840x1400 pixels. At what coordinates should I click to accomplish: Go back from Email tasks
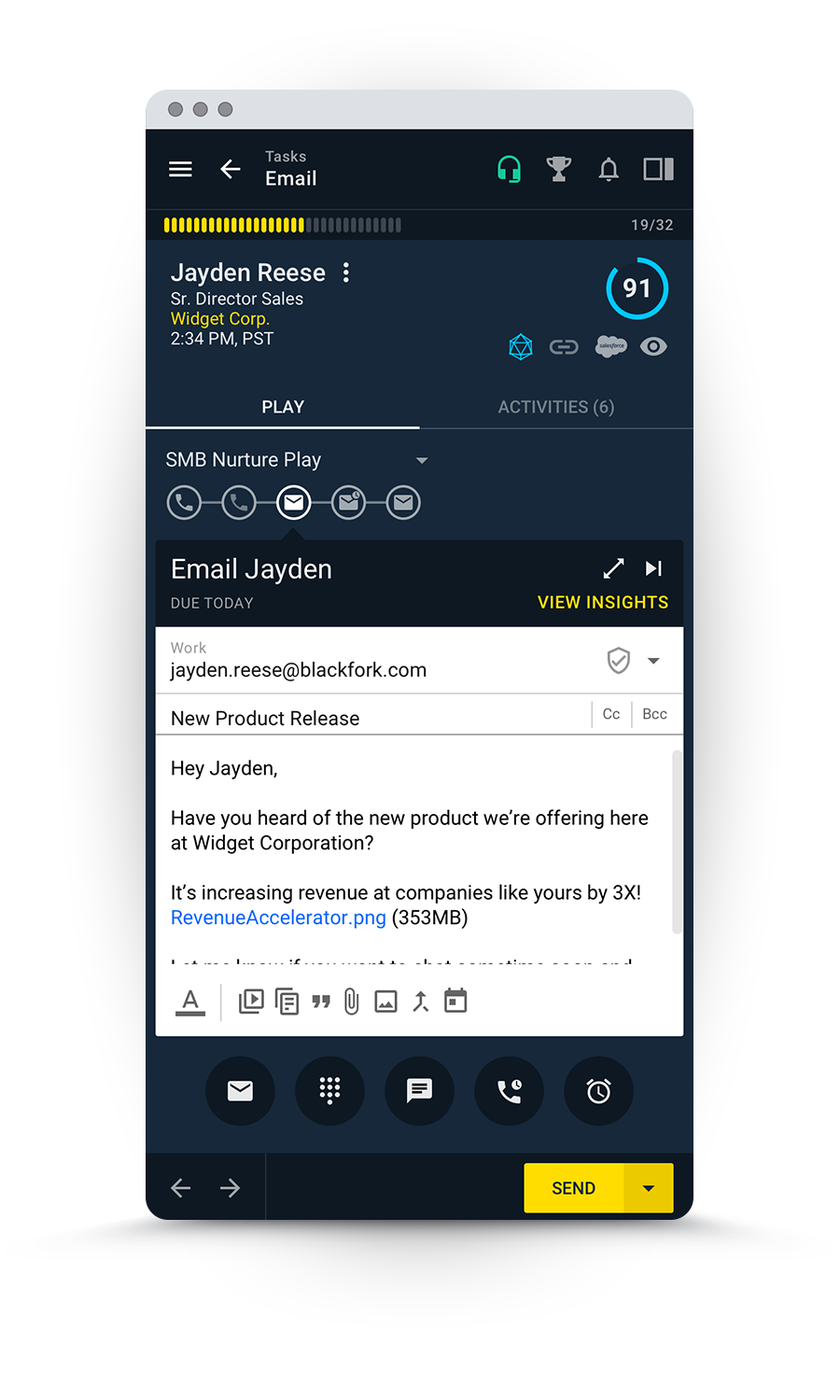click(231, 169)
